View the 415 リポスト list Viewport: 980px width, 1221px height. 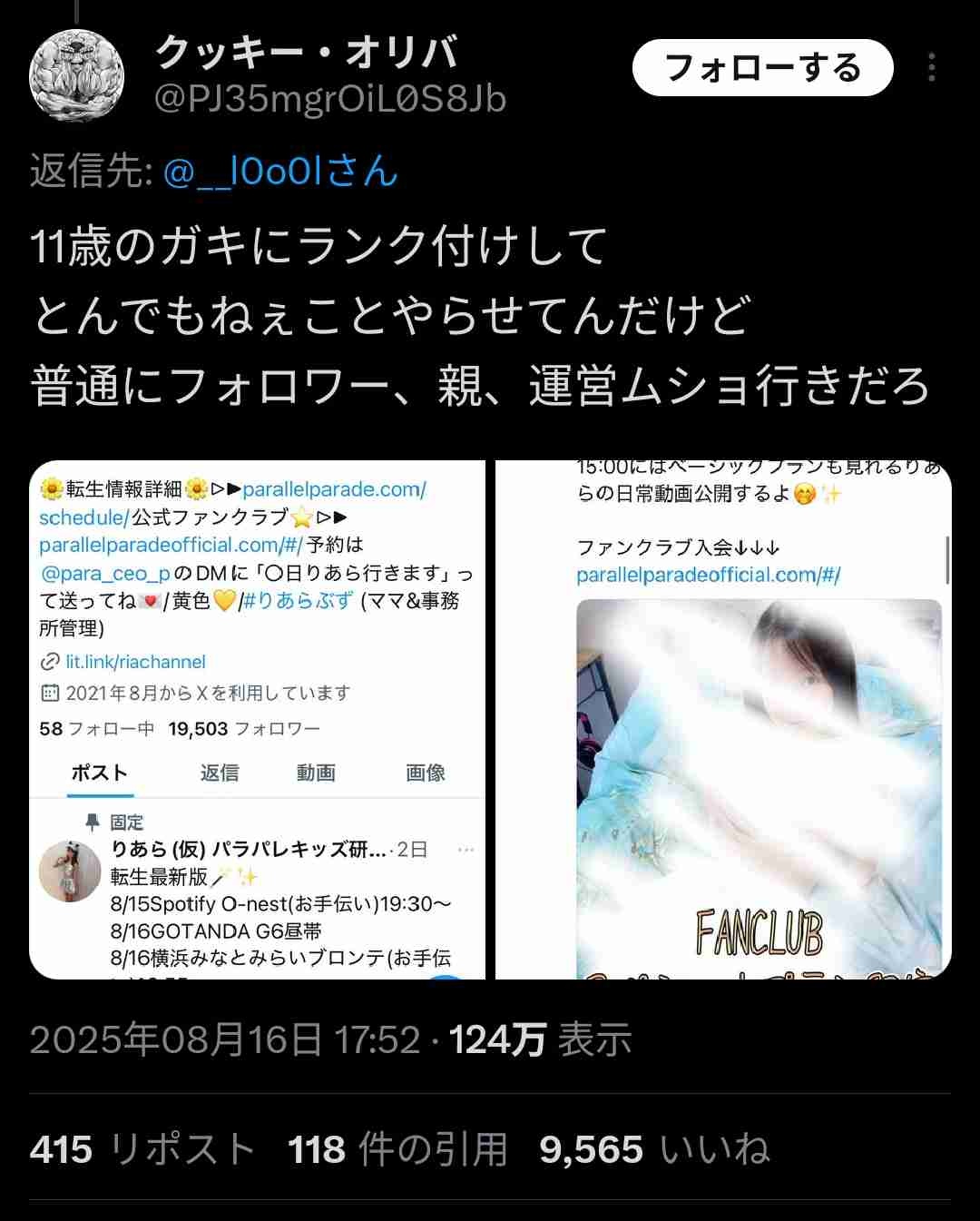click(142, 1149)
